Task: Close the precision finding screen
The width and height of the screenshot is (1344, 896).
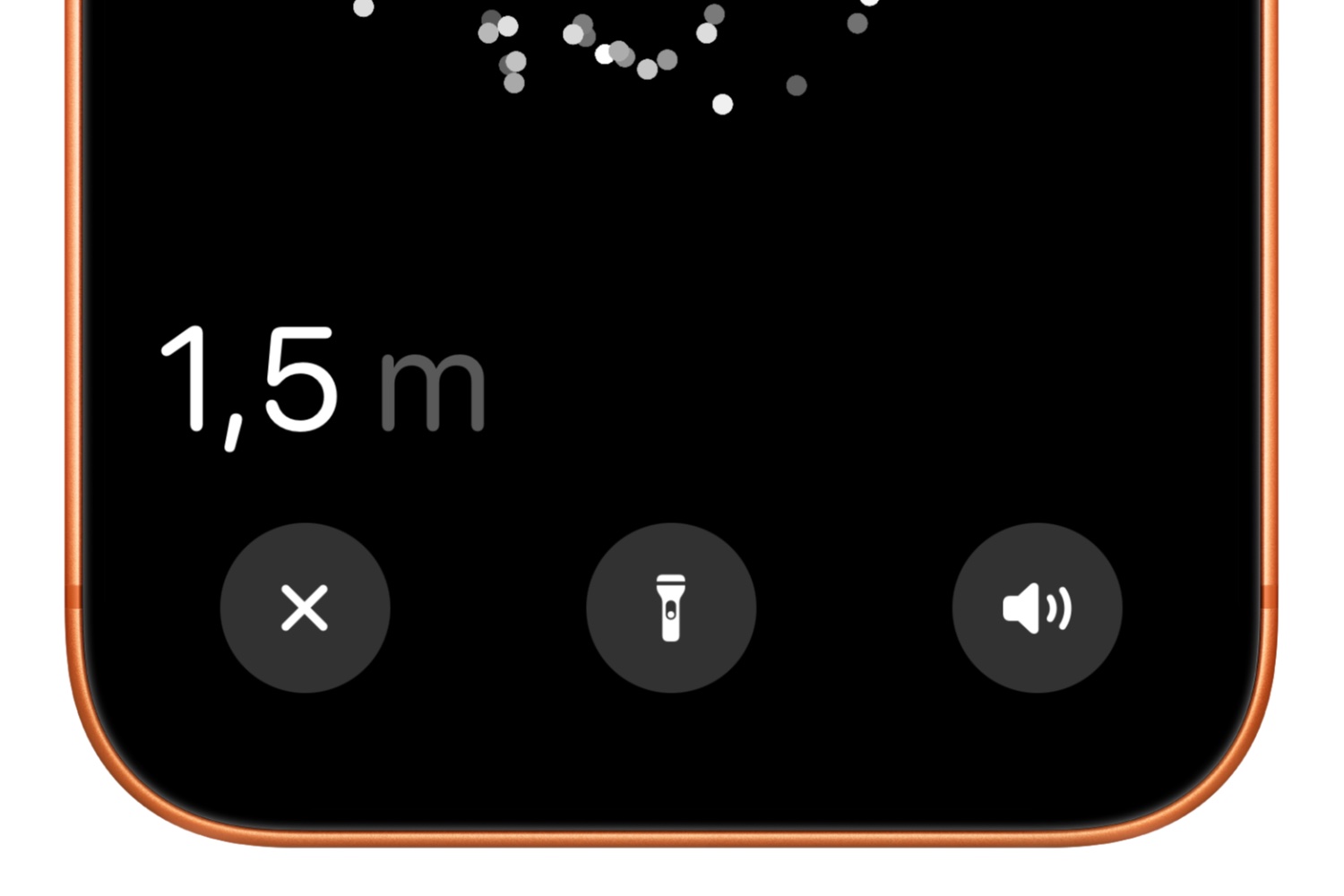Action: [x=305, y=608]
